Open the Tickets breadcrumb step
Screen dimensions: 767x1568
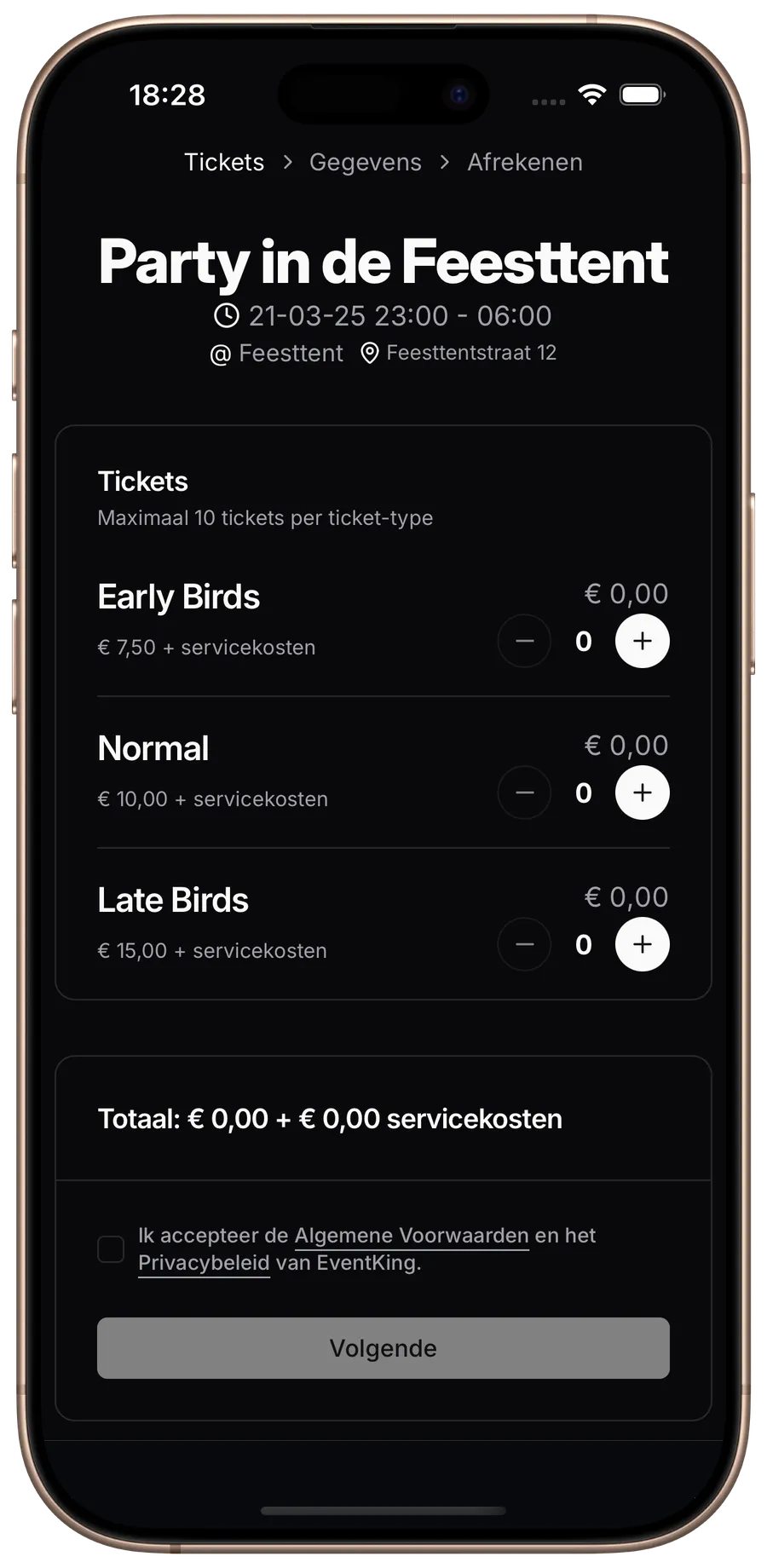pos(223,162)
